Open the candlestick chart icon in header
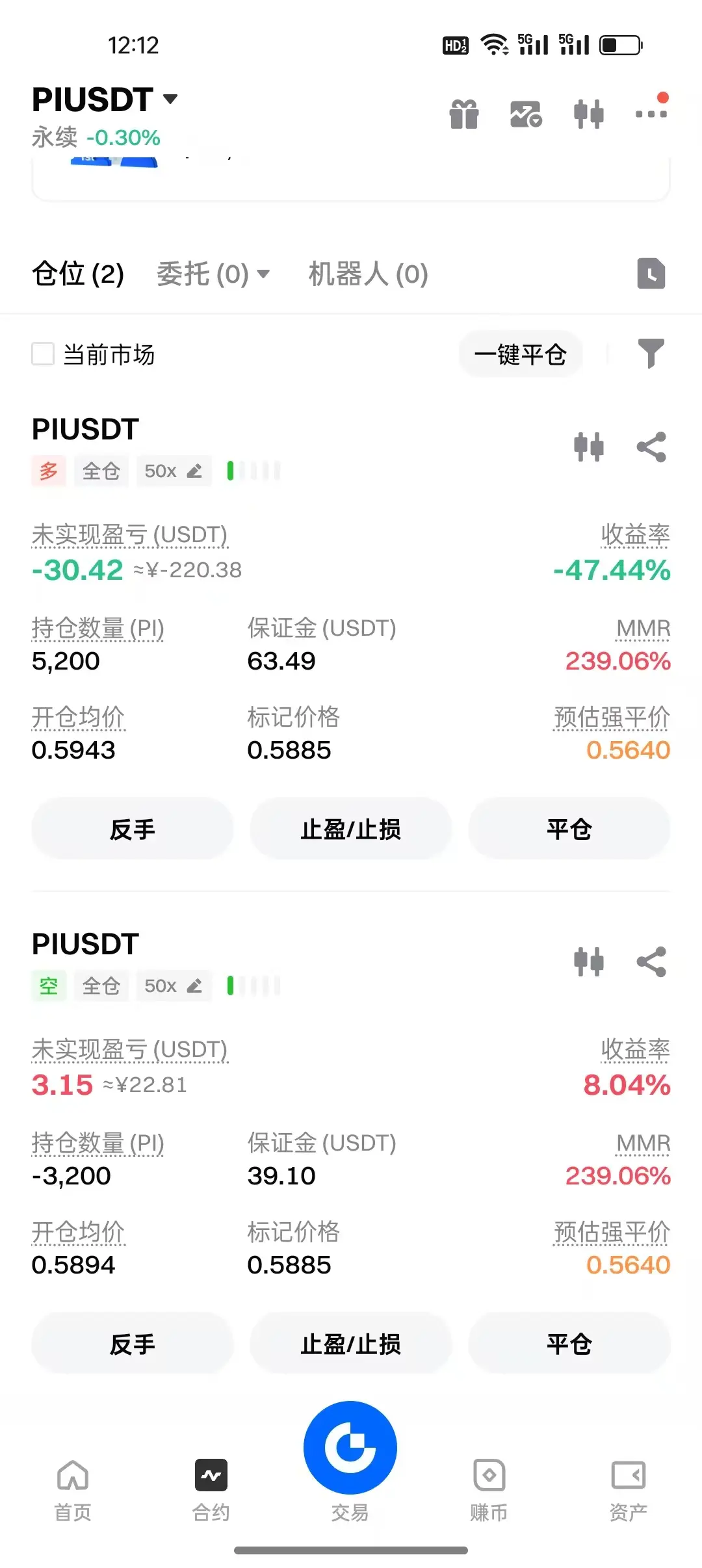The height and width of the screenshot is (1568, 702). [589, 114]
